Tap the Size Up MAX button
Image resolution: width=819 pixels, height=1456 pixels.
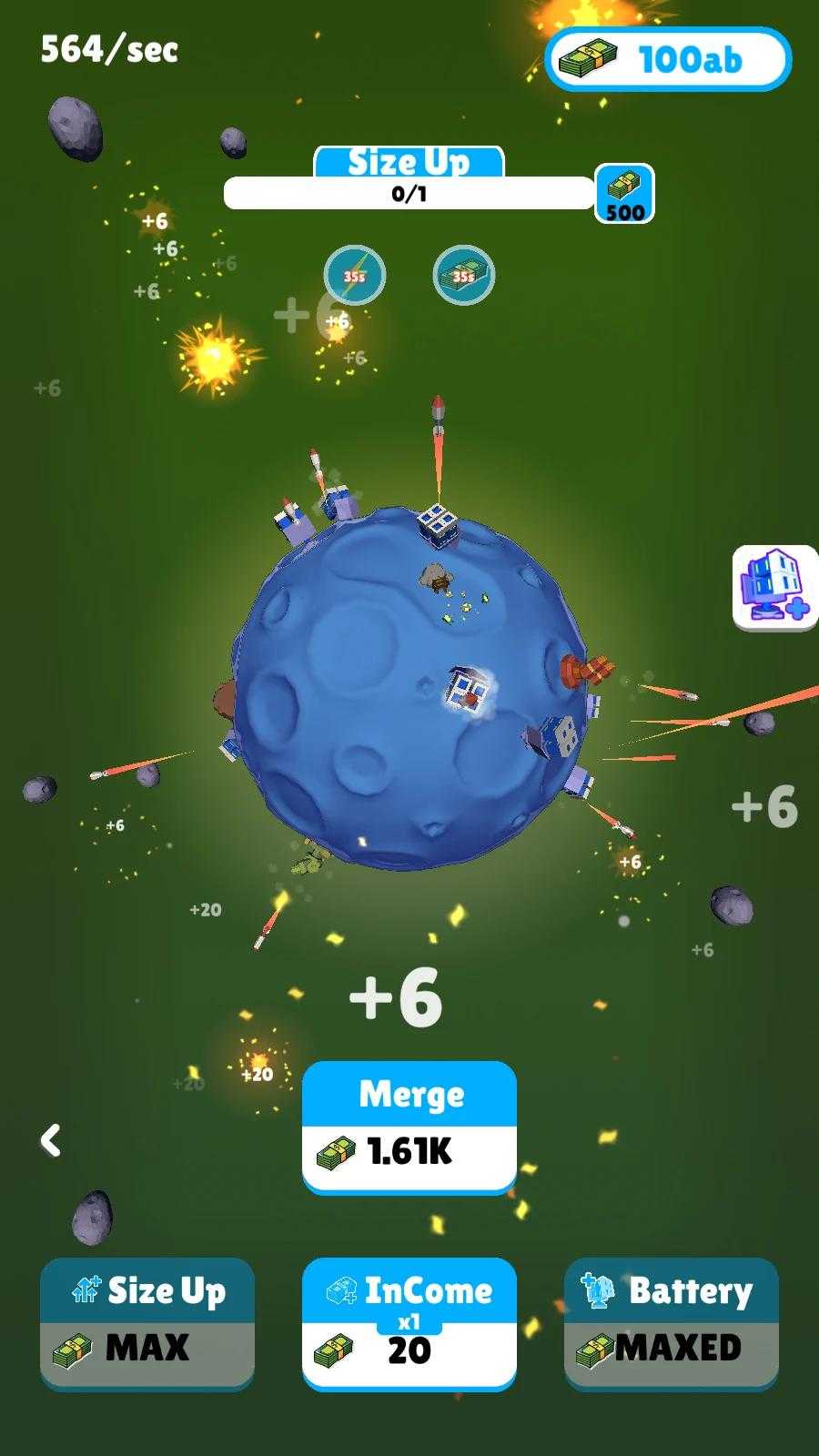click(147, 1324)
